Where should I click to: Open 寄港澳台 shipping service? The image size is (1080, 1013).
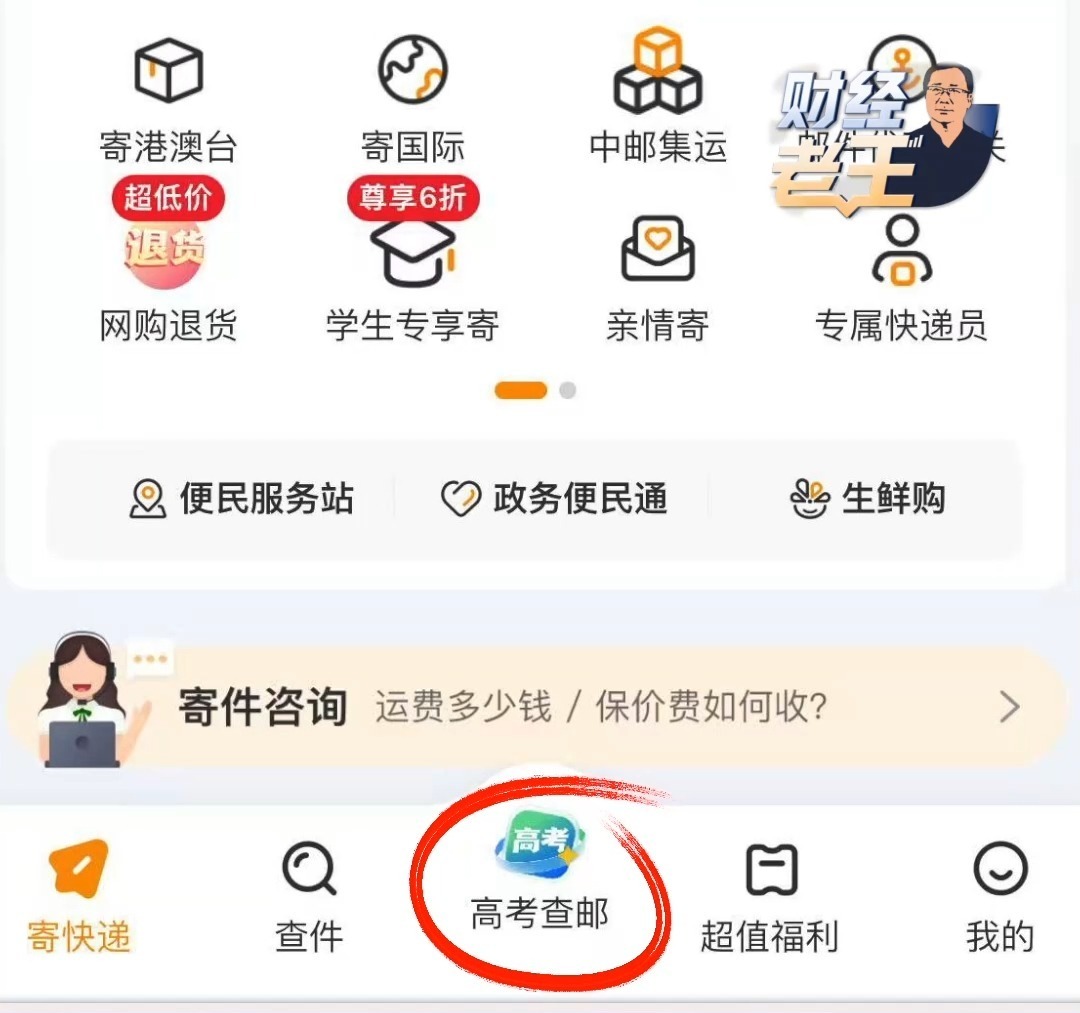coord(168,100)
